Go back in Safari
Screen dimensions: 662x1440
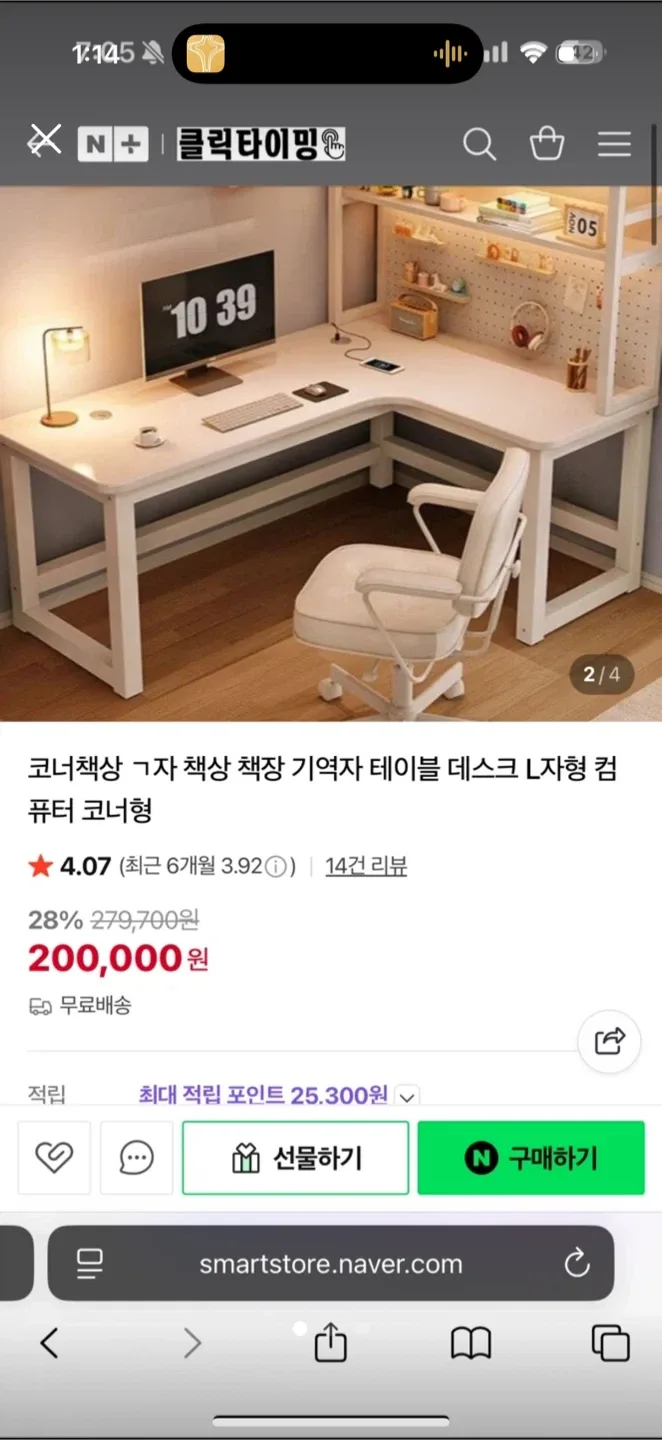coord(49,1343)
